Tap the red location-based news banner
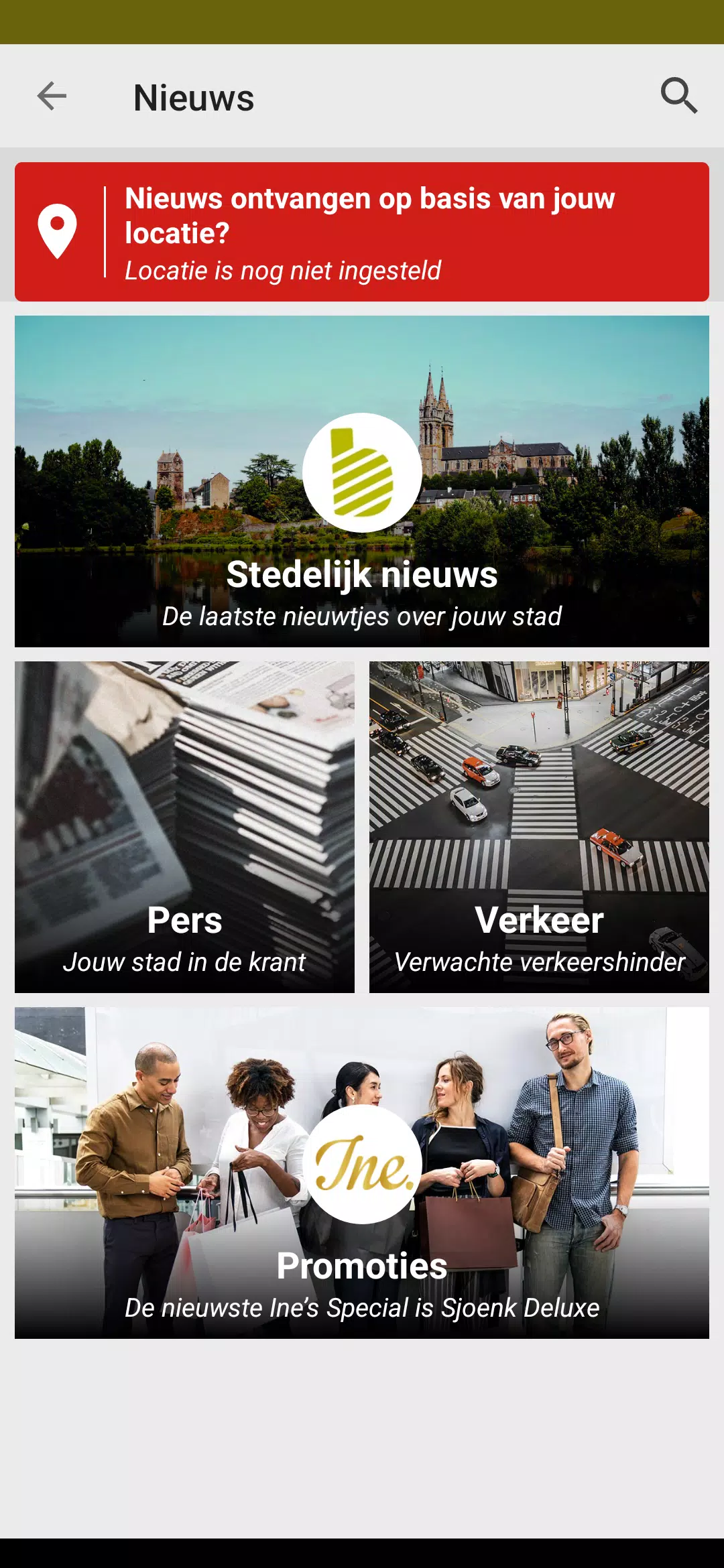The image size is (724, 1568). click(362, 232)
